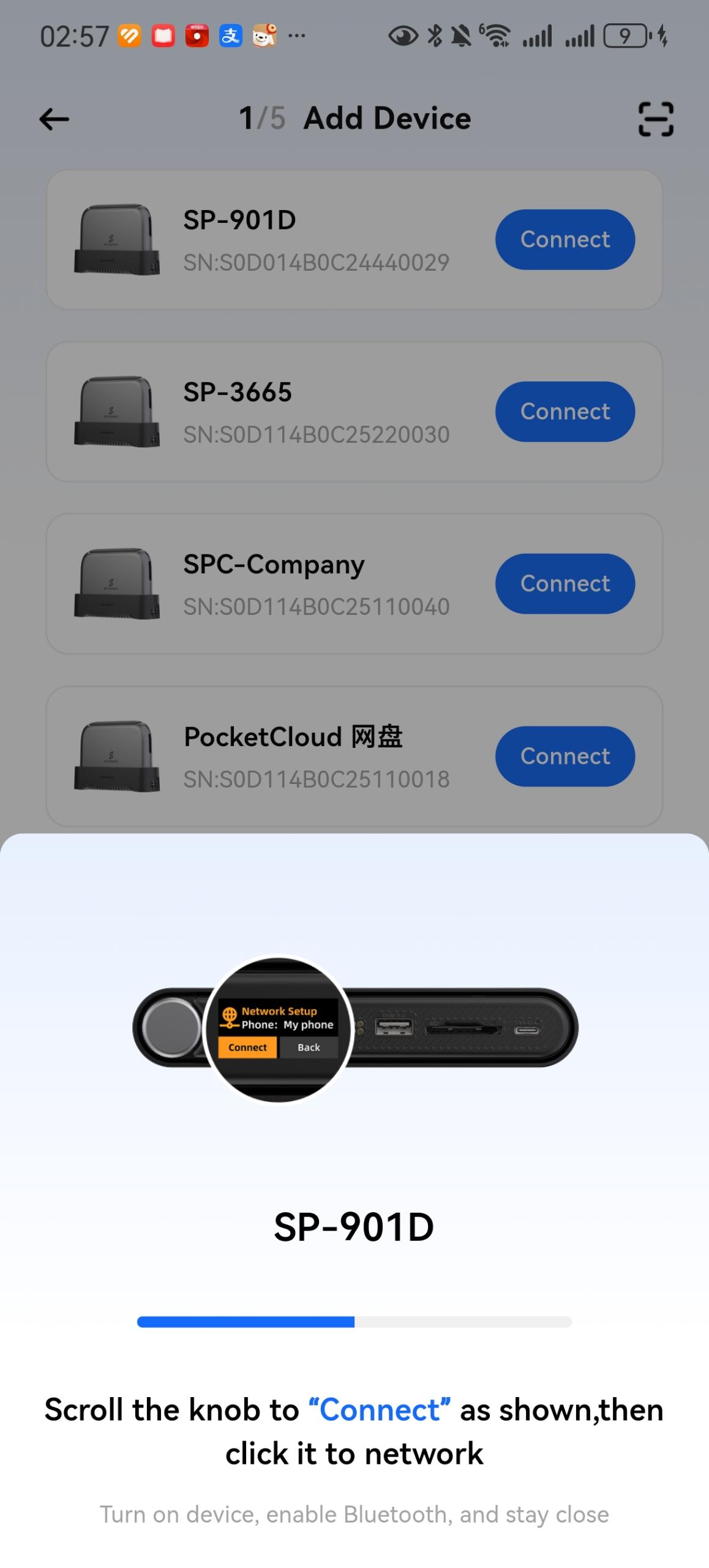
Task: Go back using the top-left arrow
Action: [54, 119]
